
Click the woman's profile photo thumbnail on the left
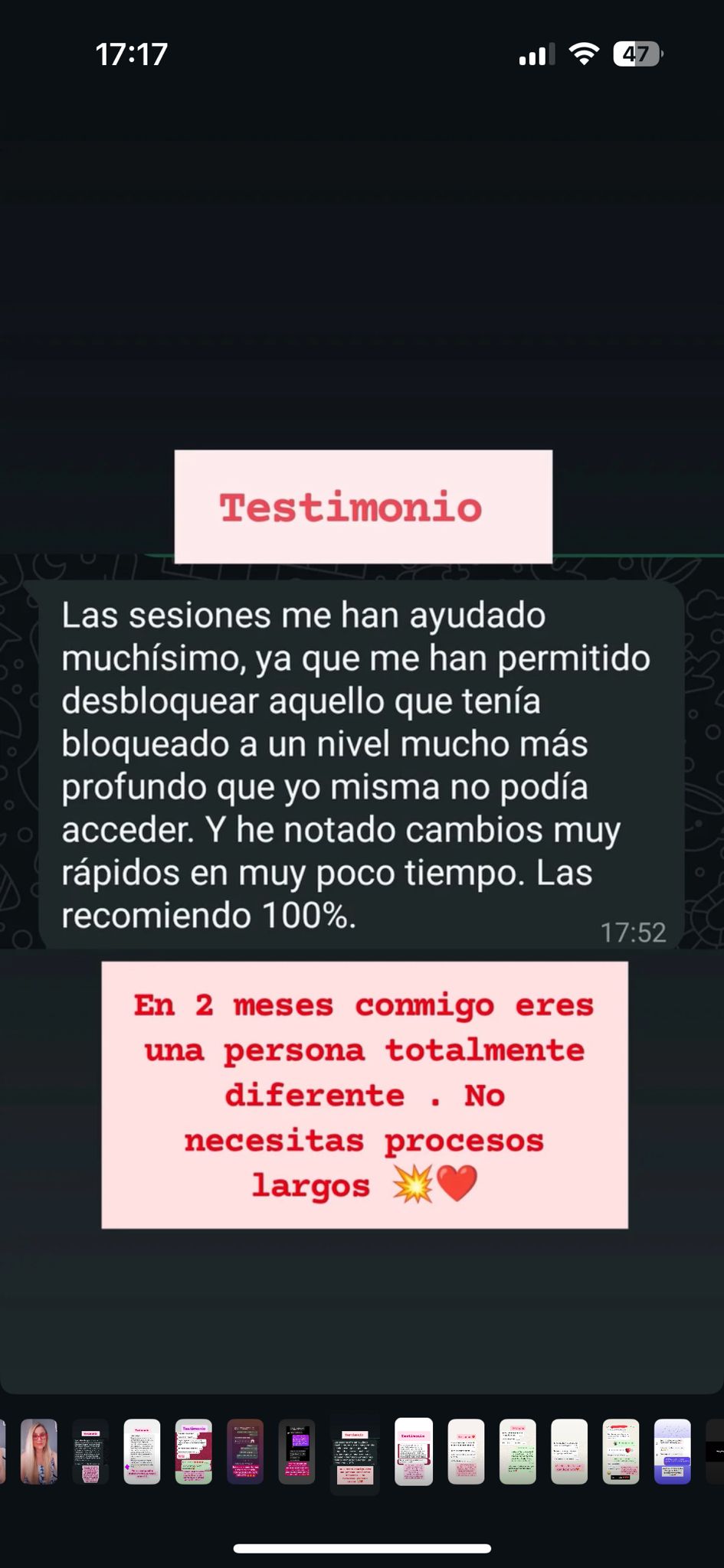40,1451
